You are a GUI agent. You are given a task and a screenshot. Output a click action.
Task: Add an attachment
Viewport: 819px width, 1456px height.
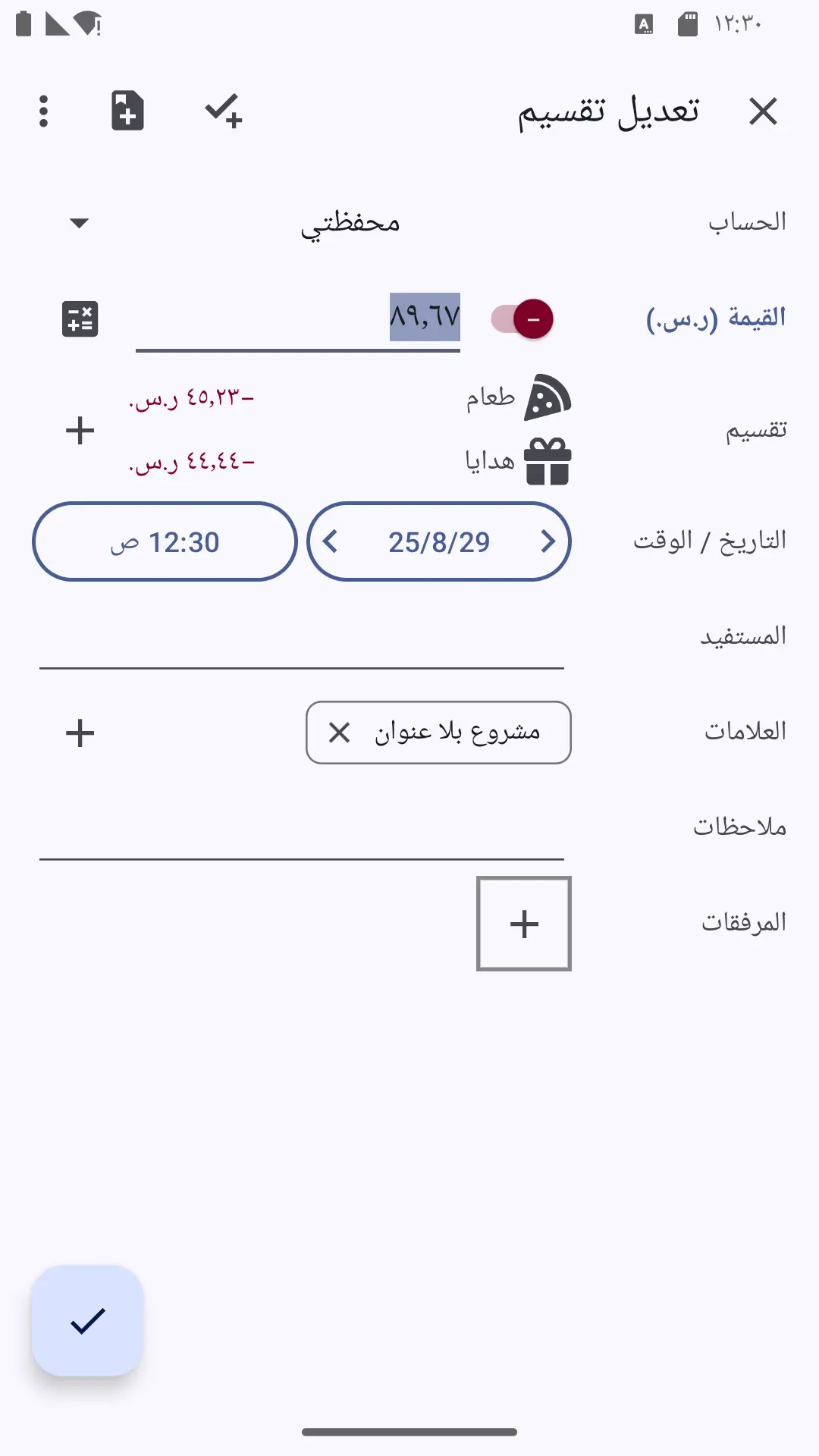[x=524, y=924]
